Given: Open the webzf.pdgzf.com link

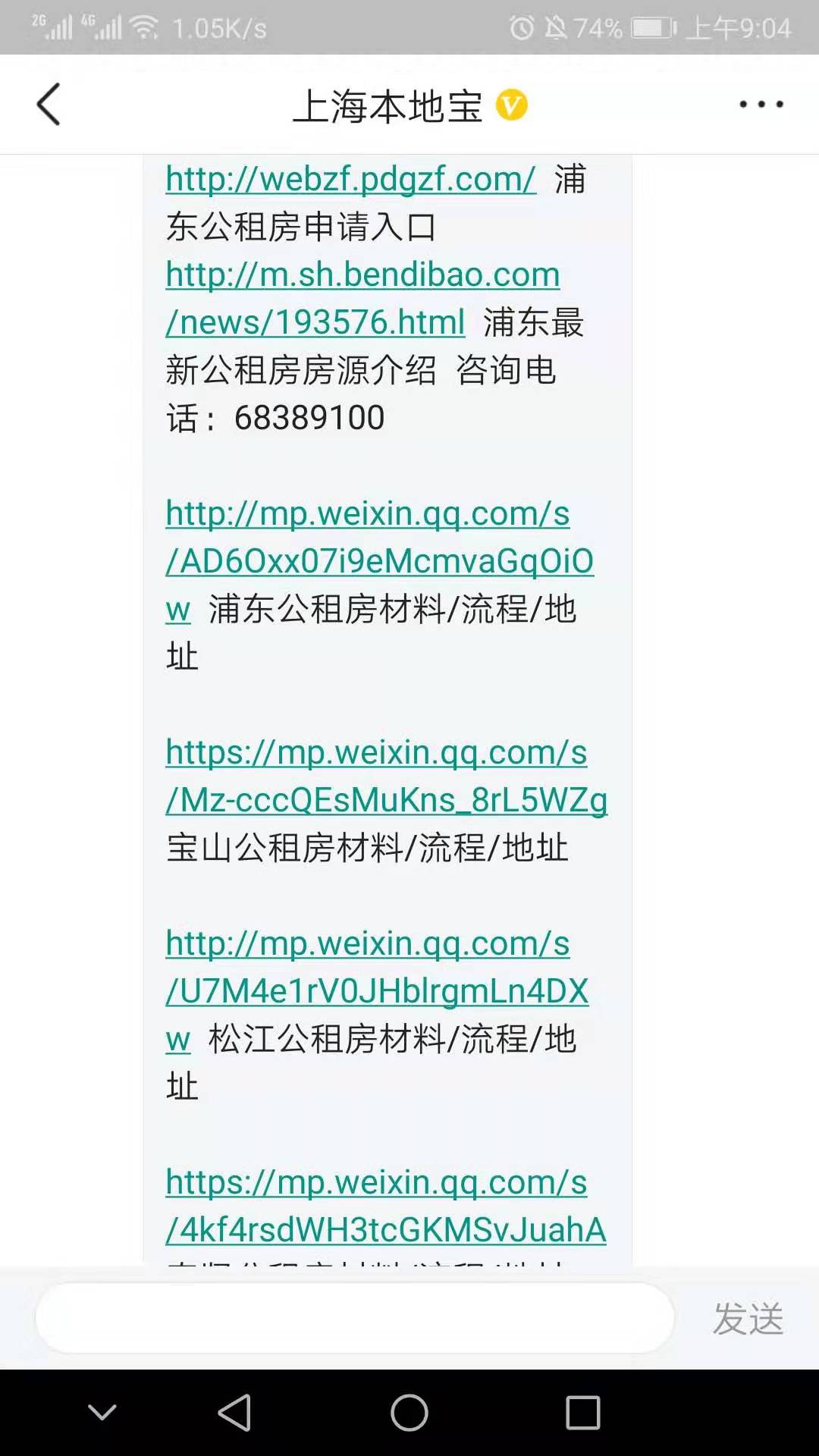Looking at the screenshot, I should pyautogui.click(x=347, y=179).
